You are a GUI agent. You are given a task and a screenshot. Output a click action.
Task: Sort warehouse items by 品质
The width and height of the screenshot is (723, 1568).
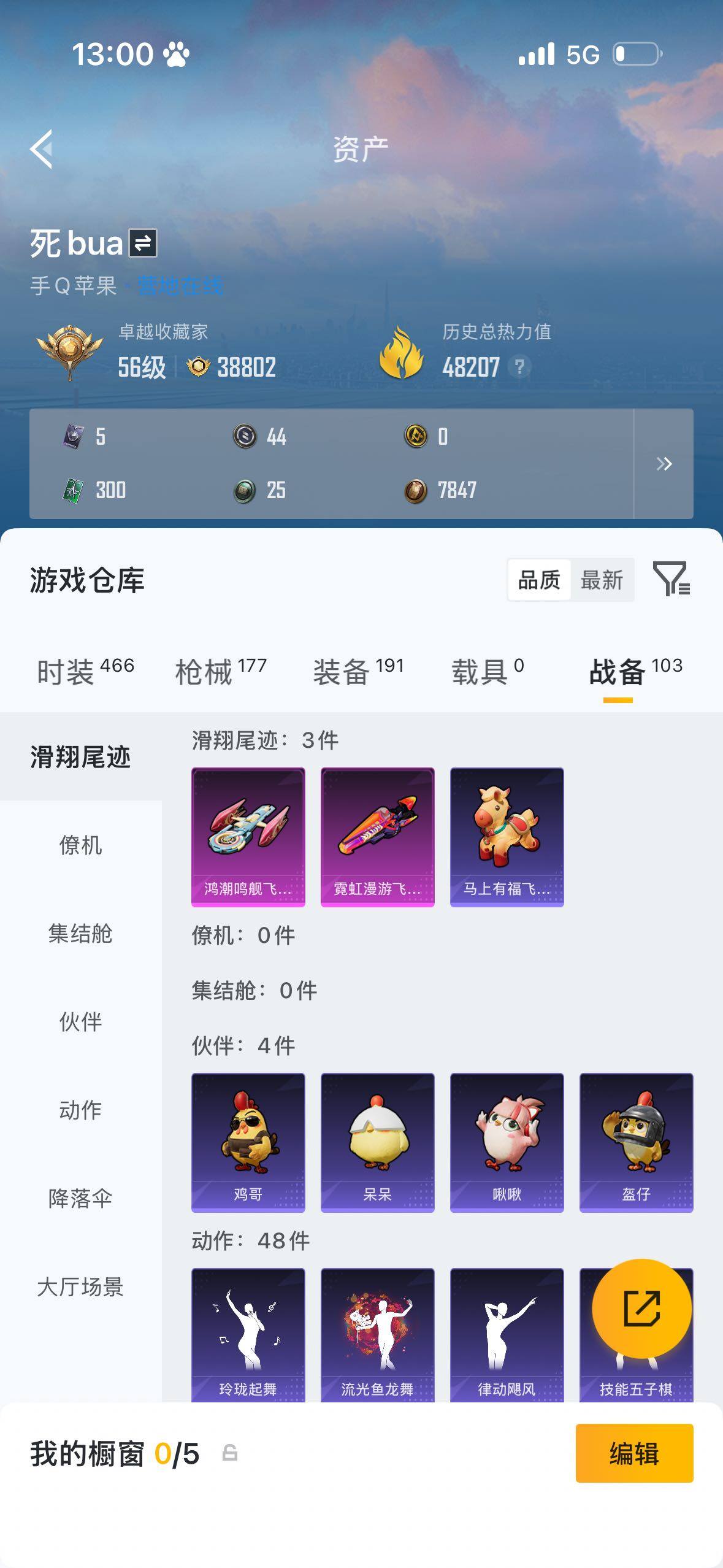coord(539,579)
